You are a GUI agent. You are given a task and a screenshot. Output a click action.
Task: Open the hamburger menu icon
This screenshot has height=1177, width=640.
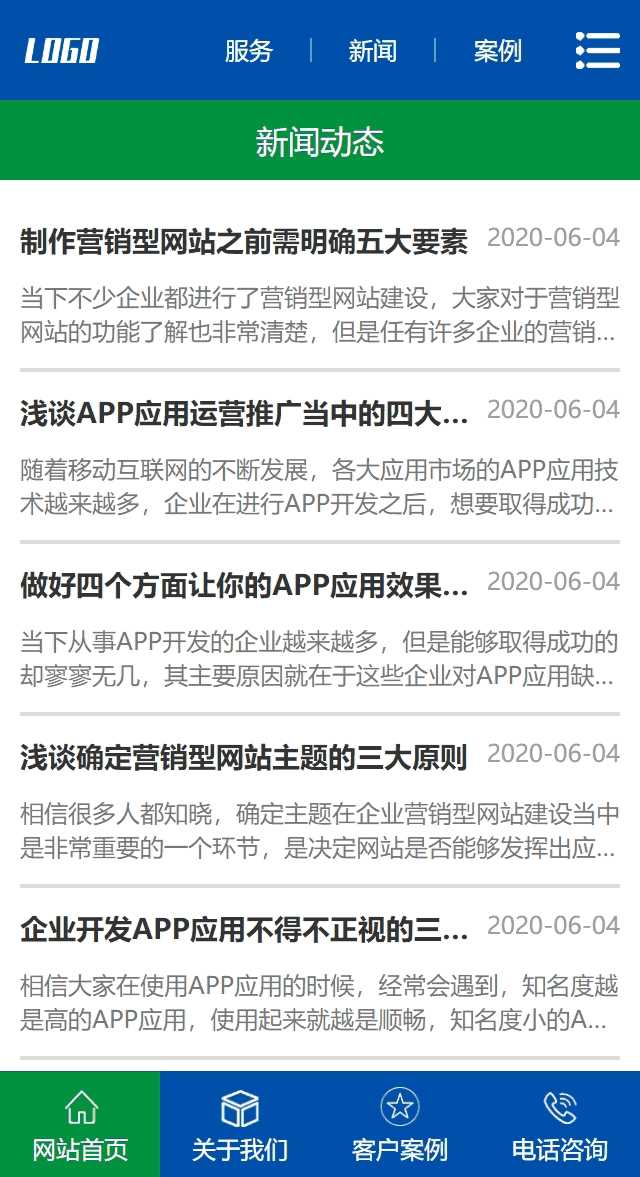597,50
